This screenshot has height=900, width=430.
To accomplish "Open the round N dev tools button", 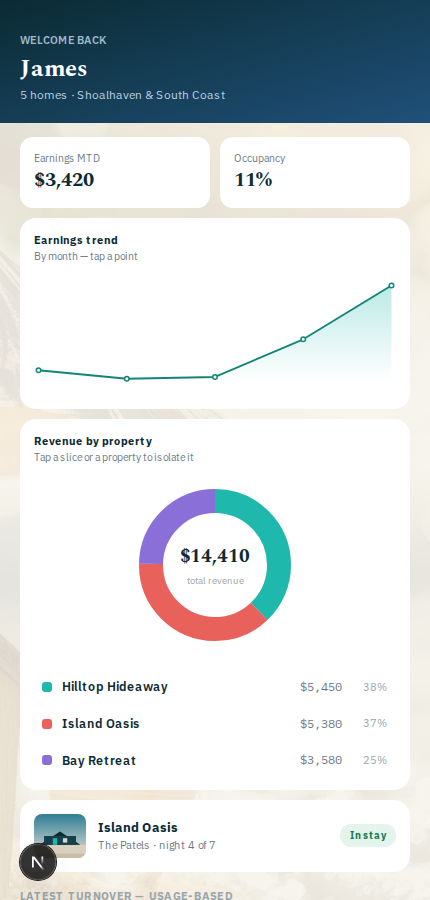I will point(38,862).
